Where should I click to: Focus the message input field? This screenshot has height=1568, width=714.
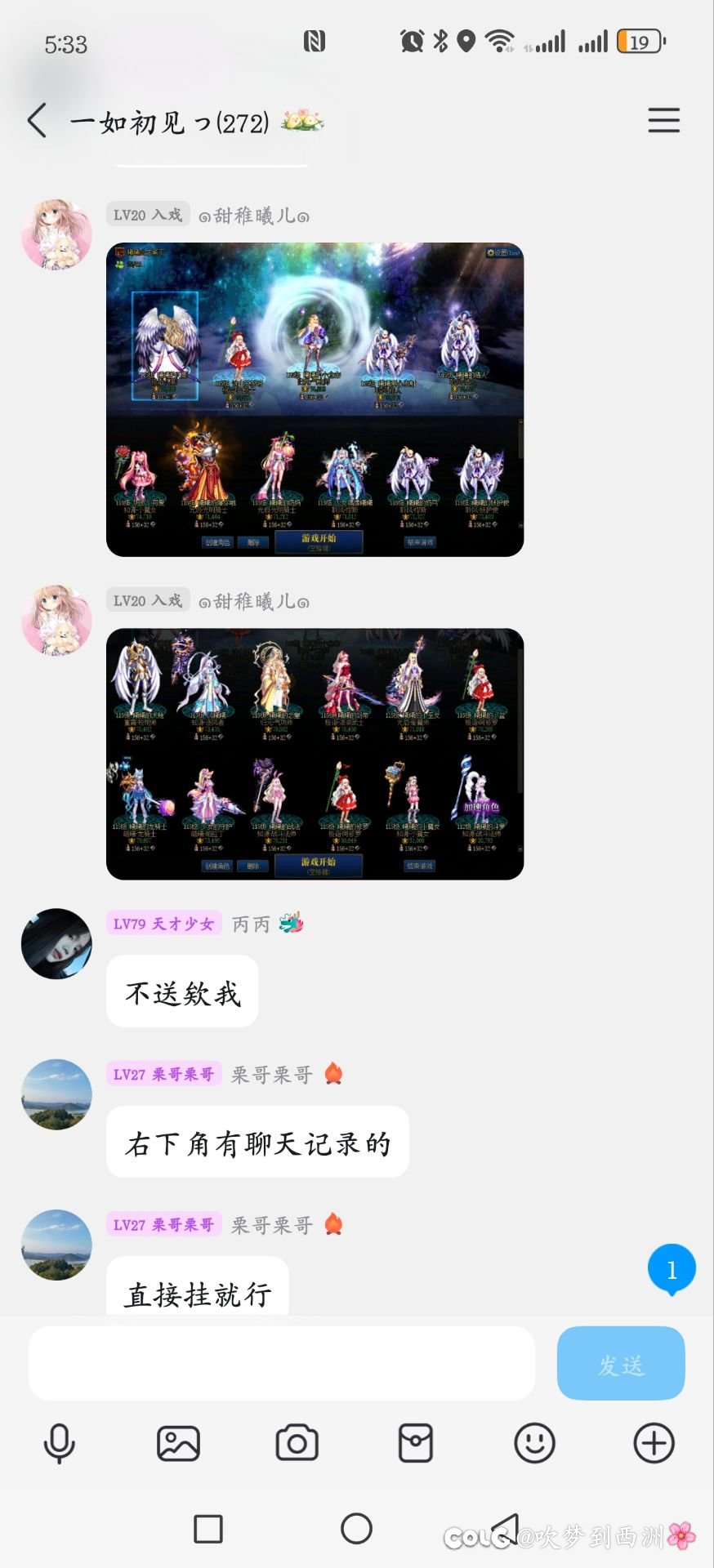(282, 1363)
